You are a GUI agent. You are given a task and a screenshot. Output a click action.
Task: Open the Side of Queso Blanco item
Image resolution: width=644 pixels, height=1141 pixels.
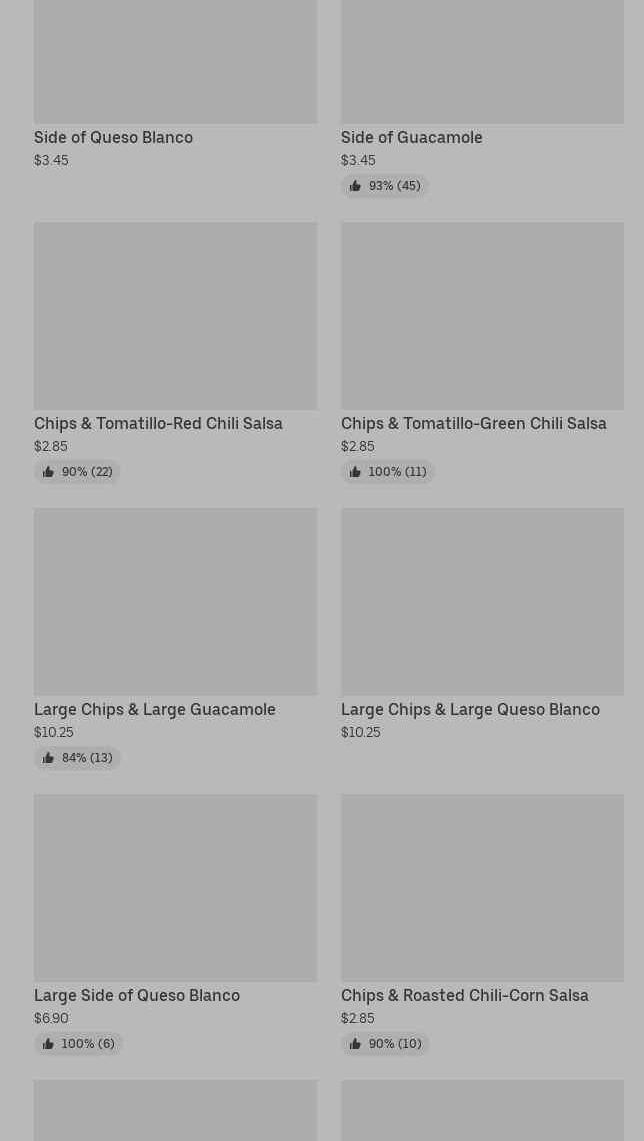[114, 138]
